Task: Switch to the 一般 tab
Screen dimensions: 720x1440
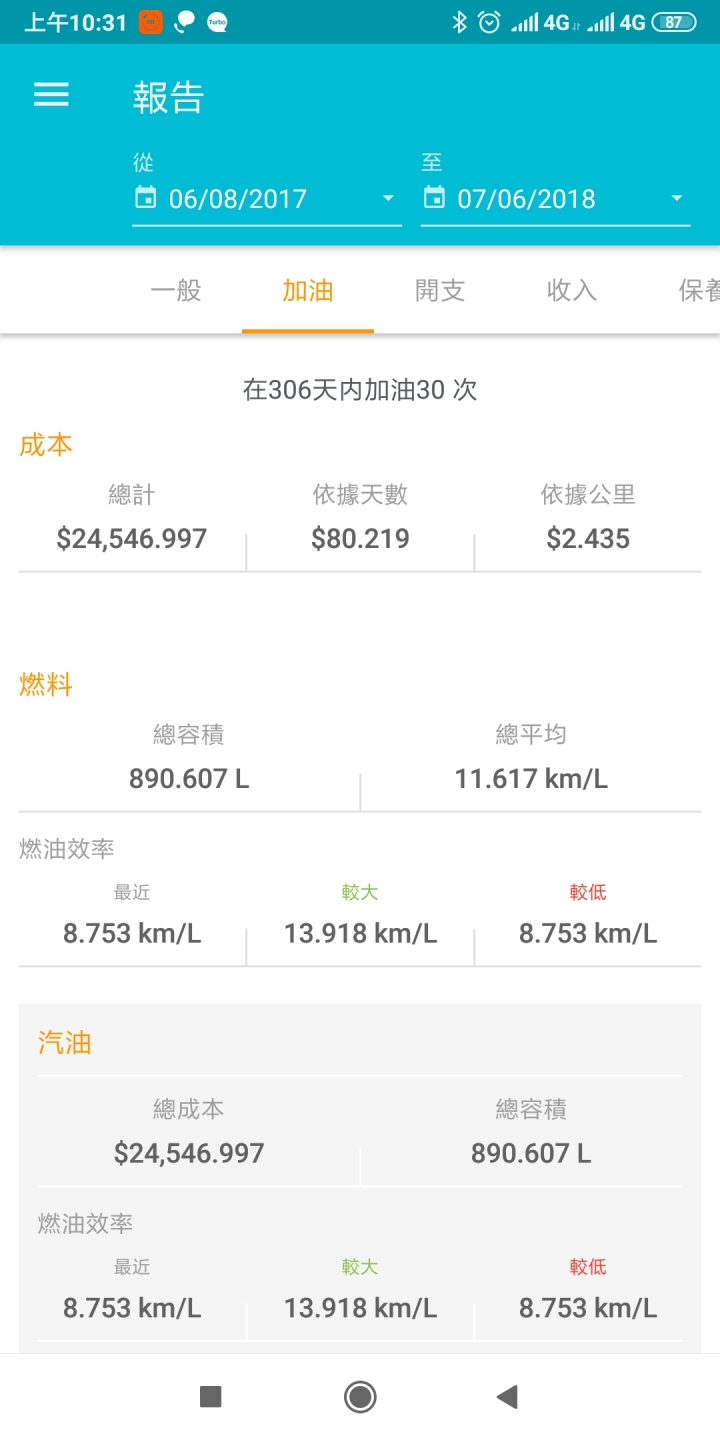Action: [x=176, y=291]
